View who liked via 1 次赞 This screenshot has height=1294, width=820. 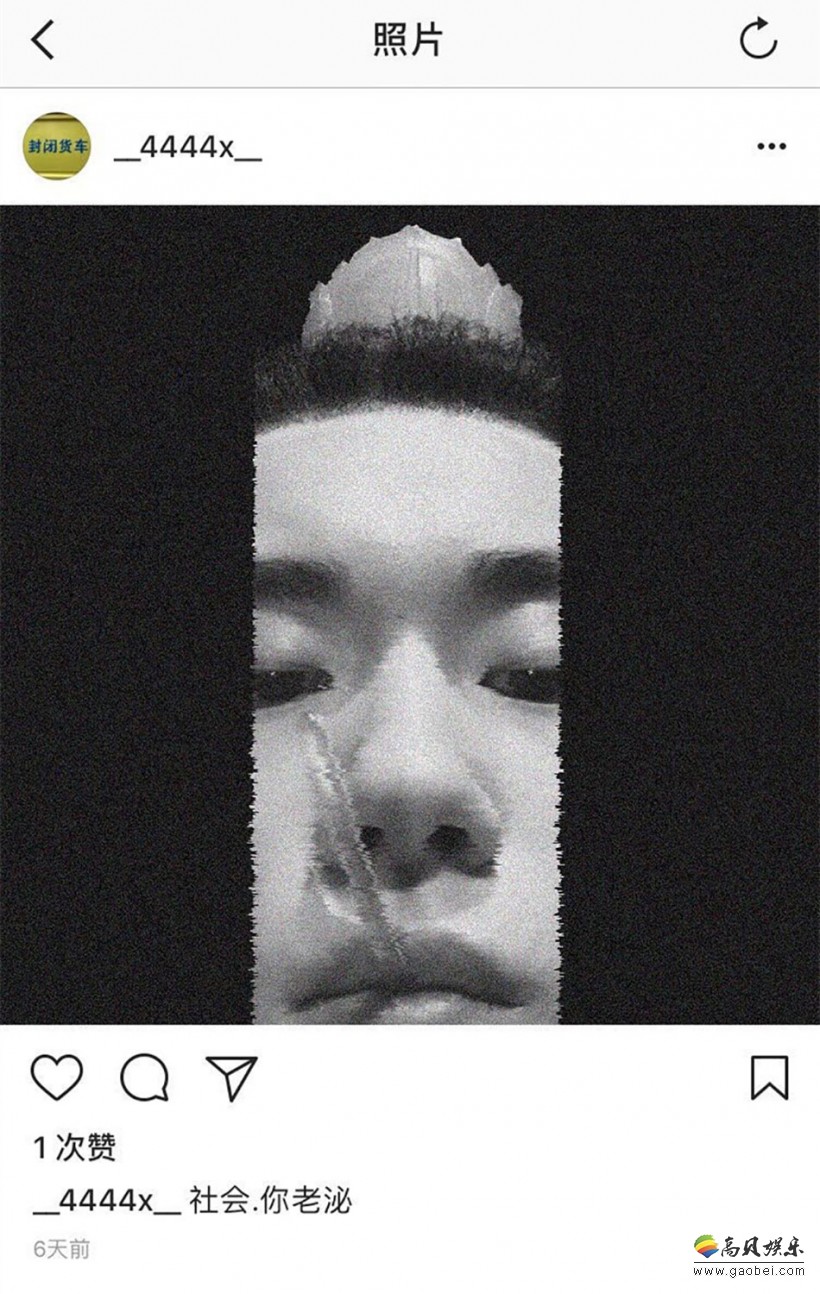[x=75, y=1147]
